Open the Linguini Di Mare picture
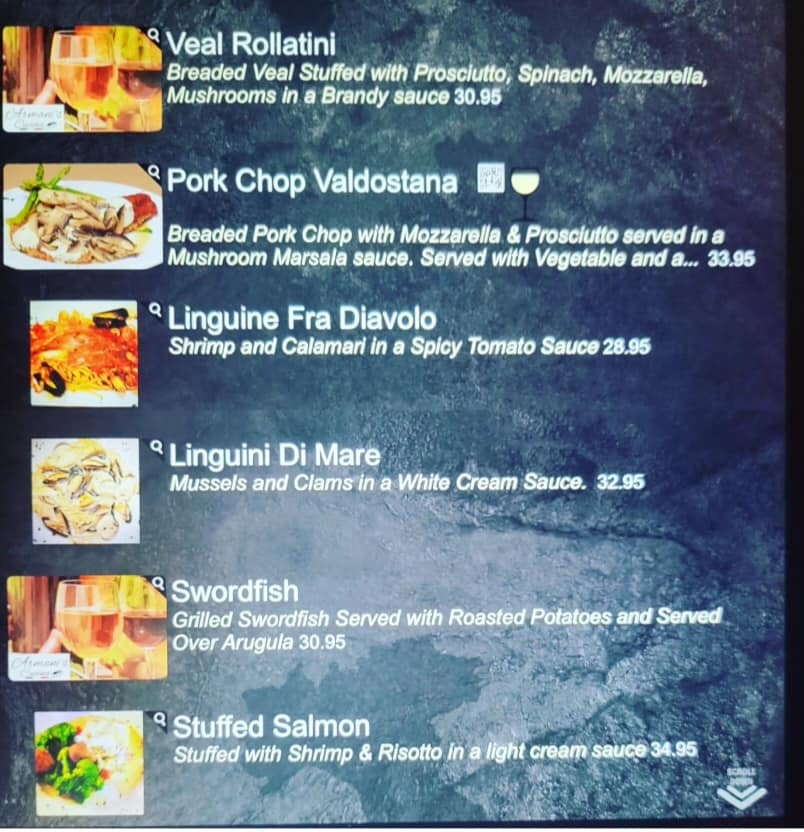804x832 pixels. tap(85, 490)
